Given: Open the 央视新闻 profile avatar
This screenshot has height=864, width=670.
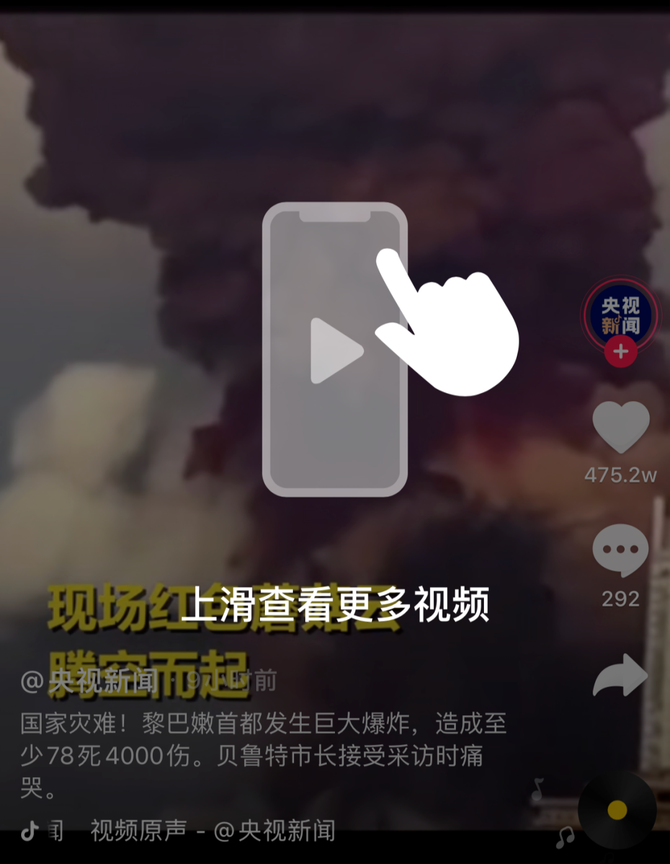Looking at the screenshot, I should coord(620,314).
